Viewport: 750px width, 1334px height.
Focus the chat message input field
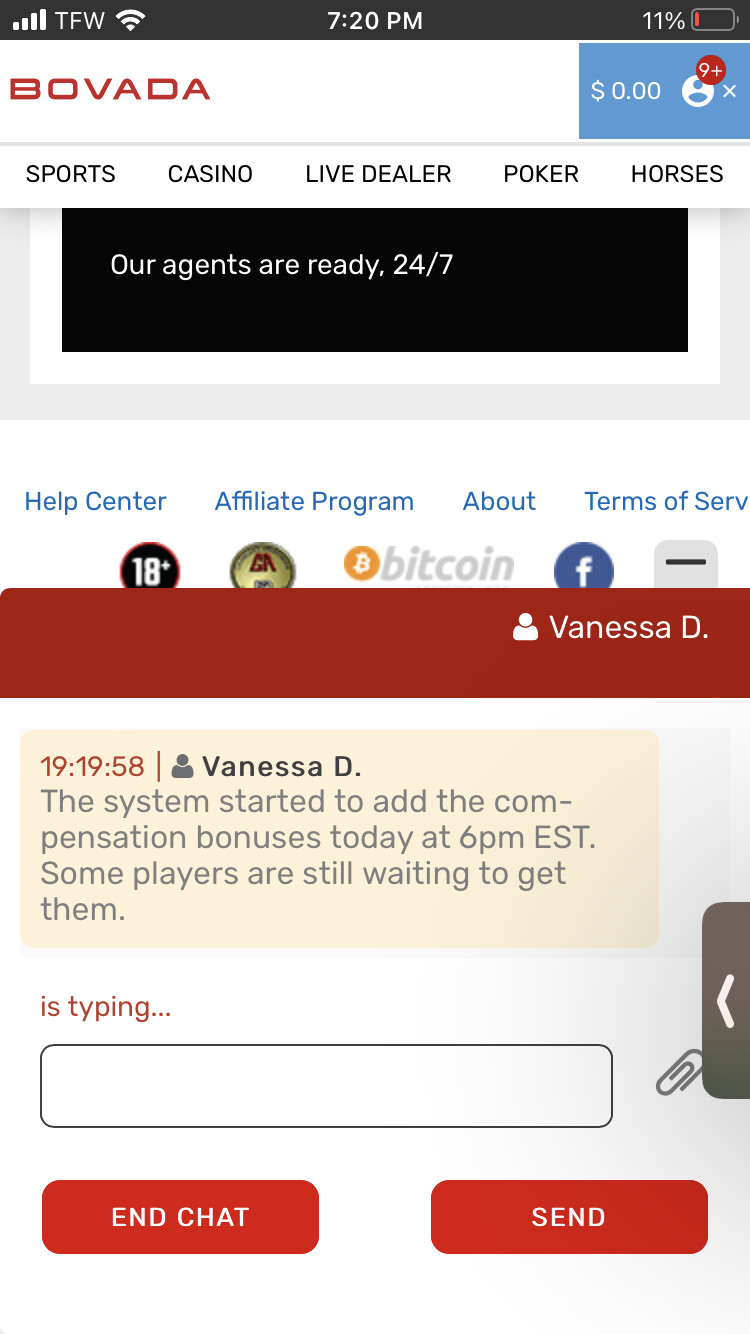point(326,1086)
